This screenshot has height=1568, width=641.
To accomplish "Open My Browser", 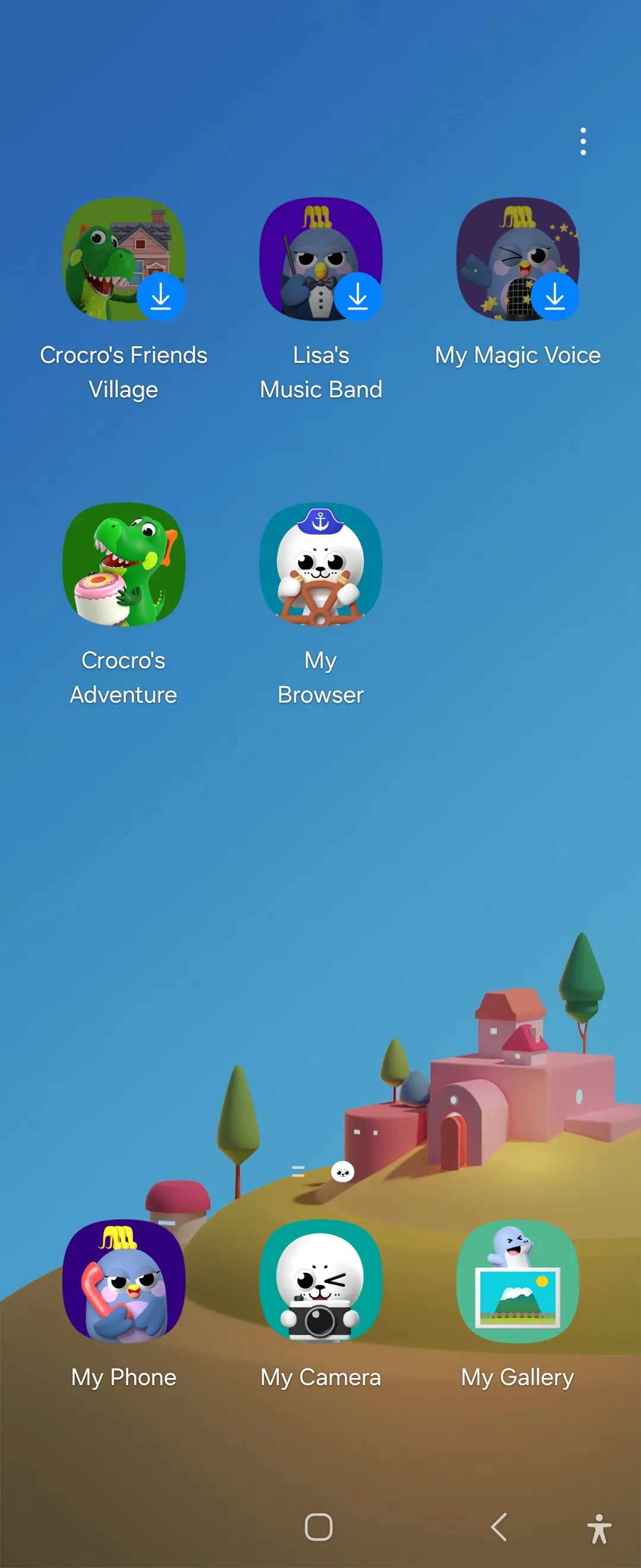I will point(320,565).
